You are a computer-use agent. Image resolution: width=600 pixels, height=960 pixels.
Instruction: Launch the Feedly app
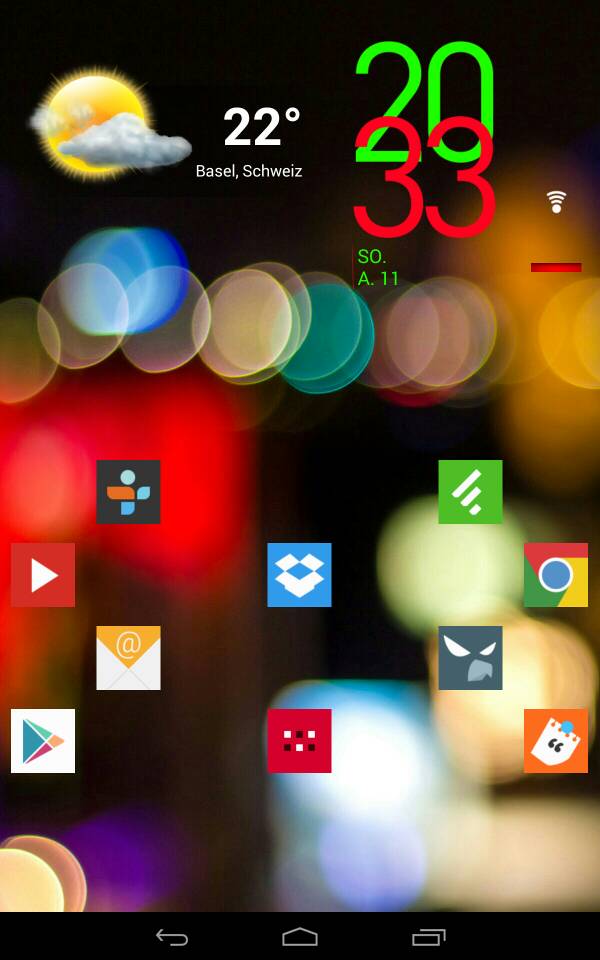pyautogui.click(x=470, y=492)
